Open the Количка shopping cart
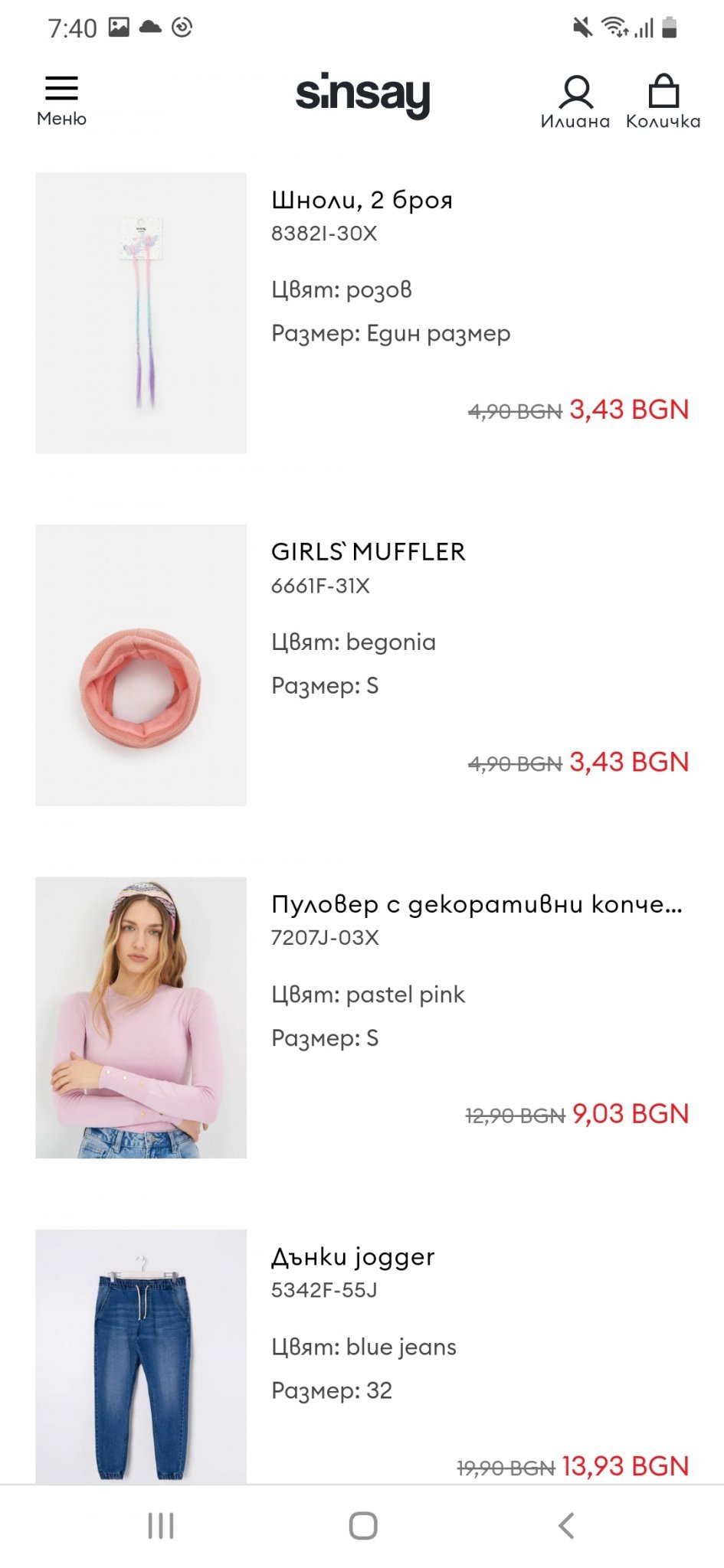Viewport: 724px width, 1568px height. click(x=663, y=101)
